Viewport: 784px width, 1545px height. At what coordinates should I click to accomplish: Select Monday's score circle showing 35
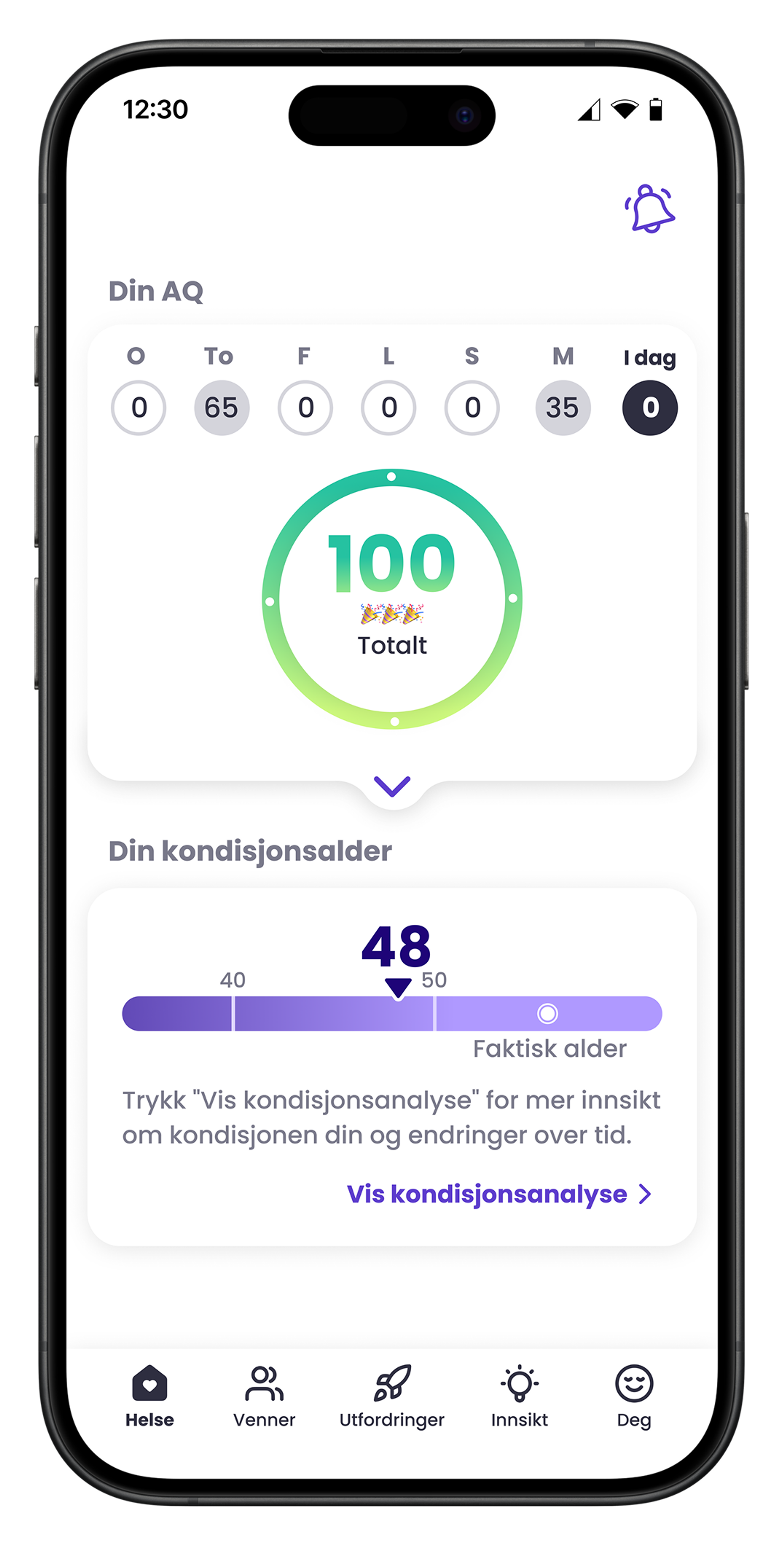[562, 407]
